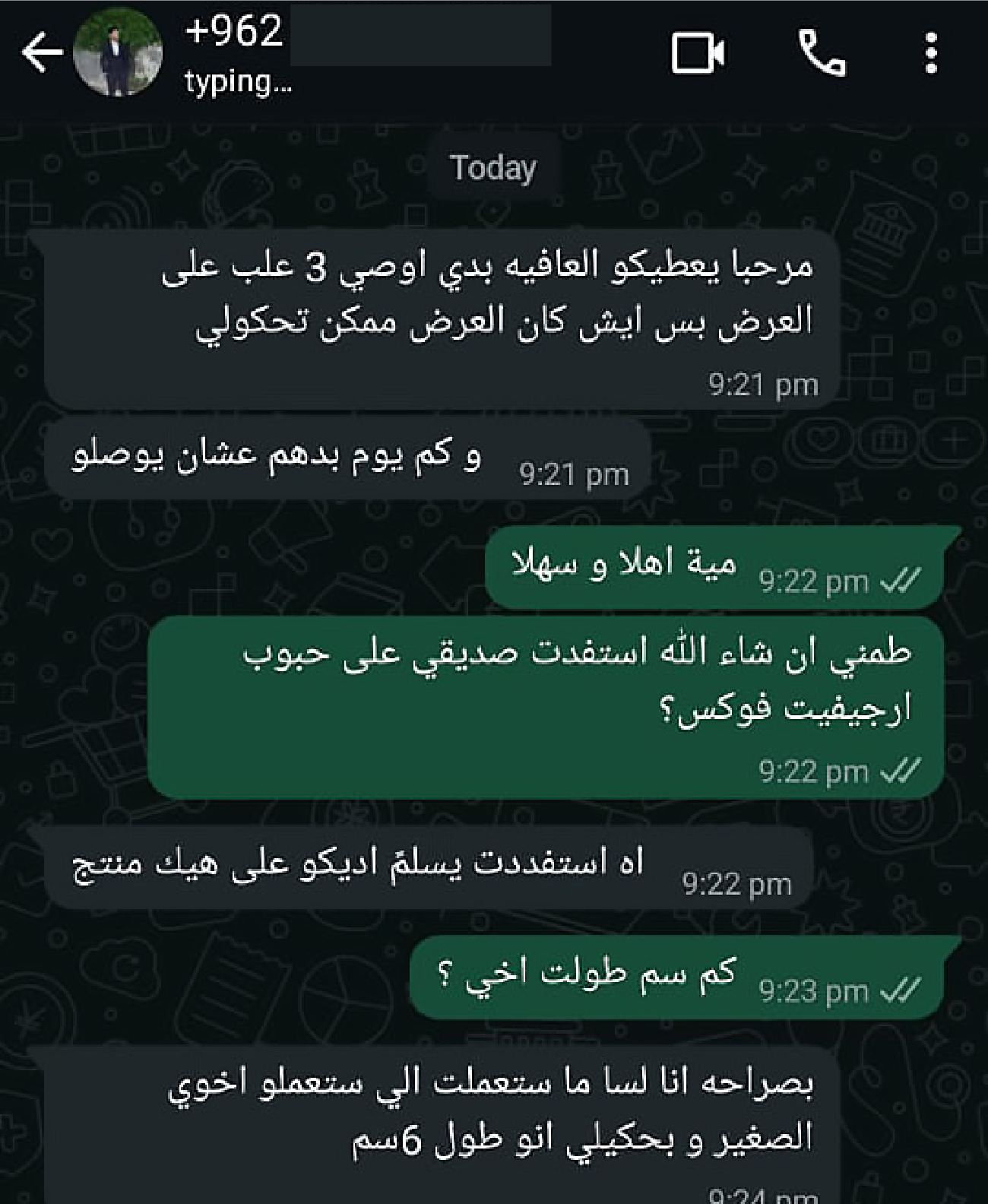Image resolution: width=988 pixels, height=1204 pixels.
Task: Open the contact's profile picture
Action: coord(118,52)
